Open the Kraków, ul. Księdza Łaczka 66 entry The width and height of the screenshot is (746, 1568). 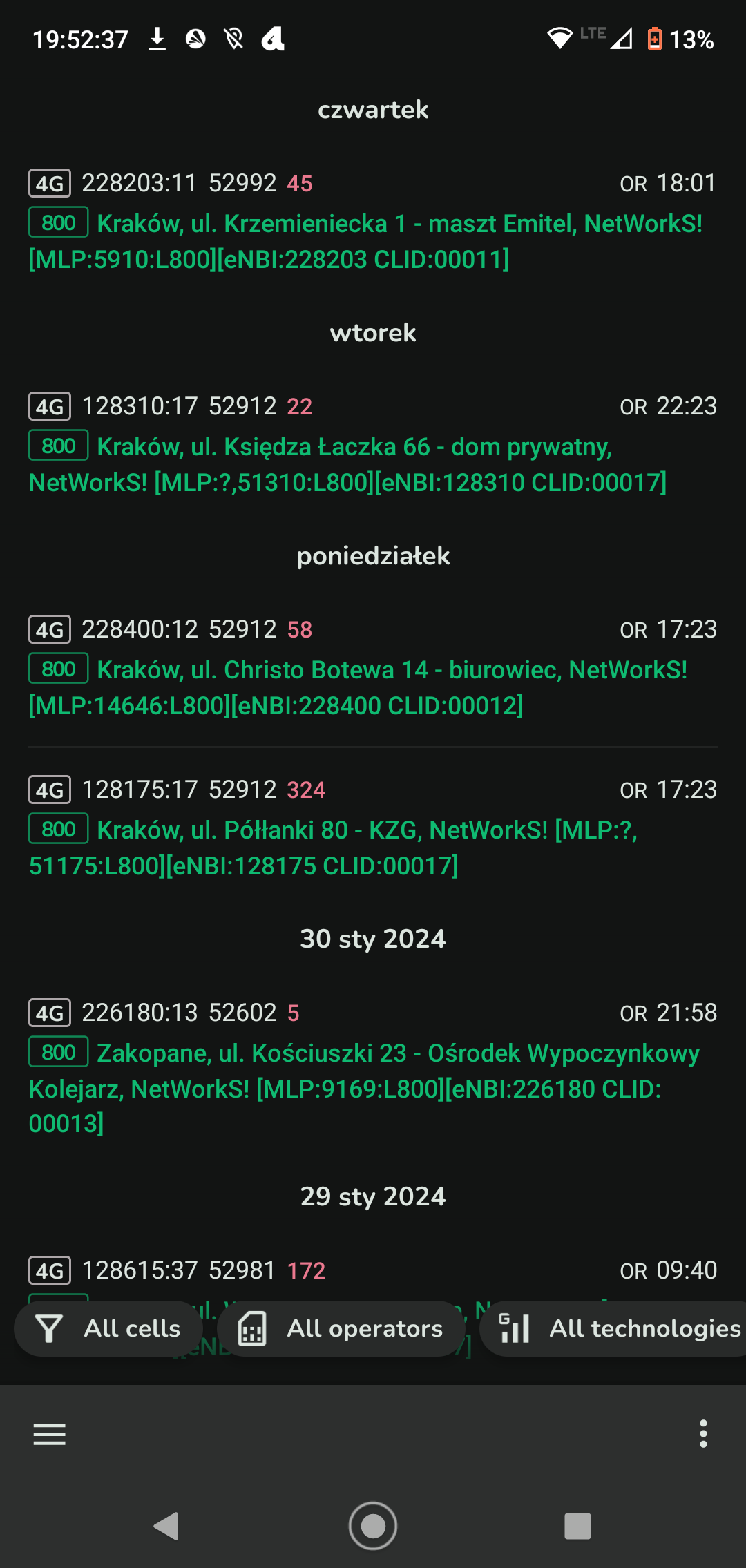[x=373, y=444]
